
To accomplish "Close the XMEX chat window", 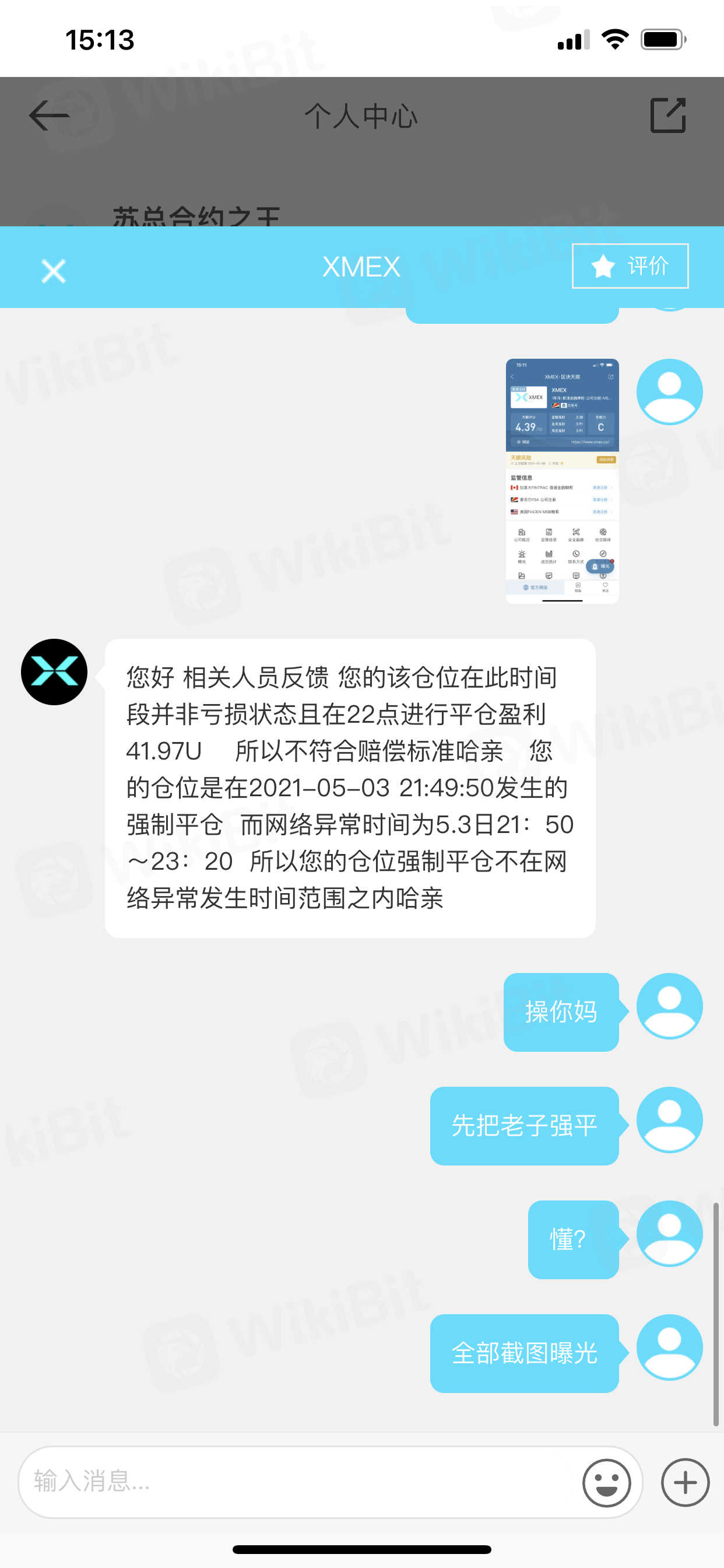I will tap(54, 271).
